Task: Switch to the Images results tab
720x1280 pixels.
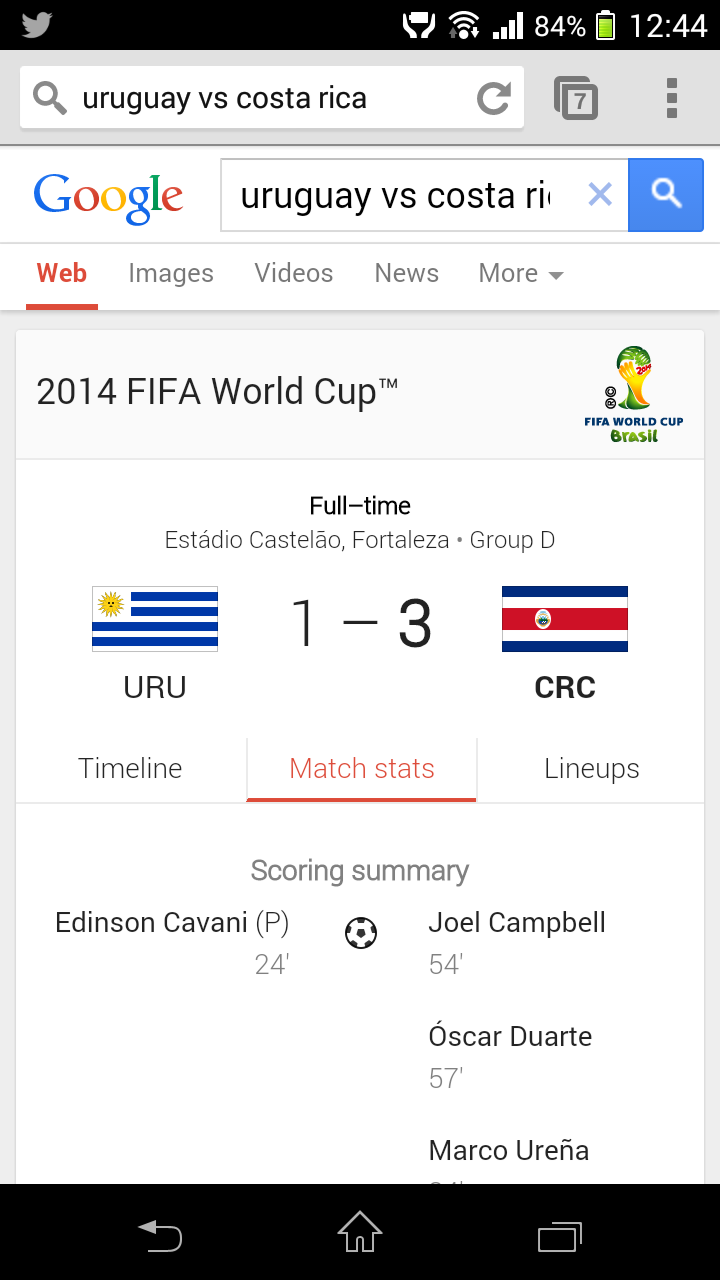Action: point(171,274)
